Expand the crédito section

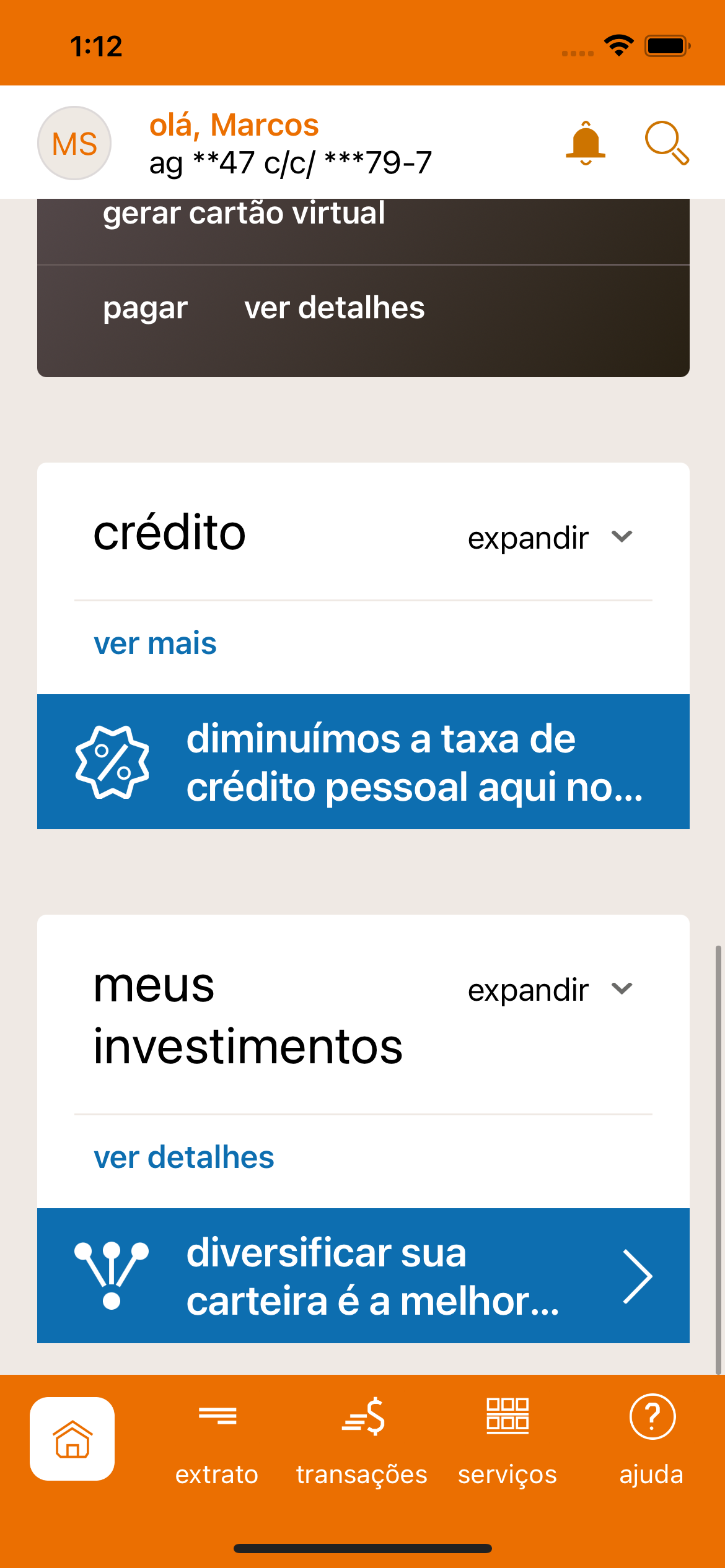tap(549, 538)
